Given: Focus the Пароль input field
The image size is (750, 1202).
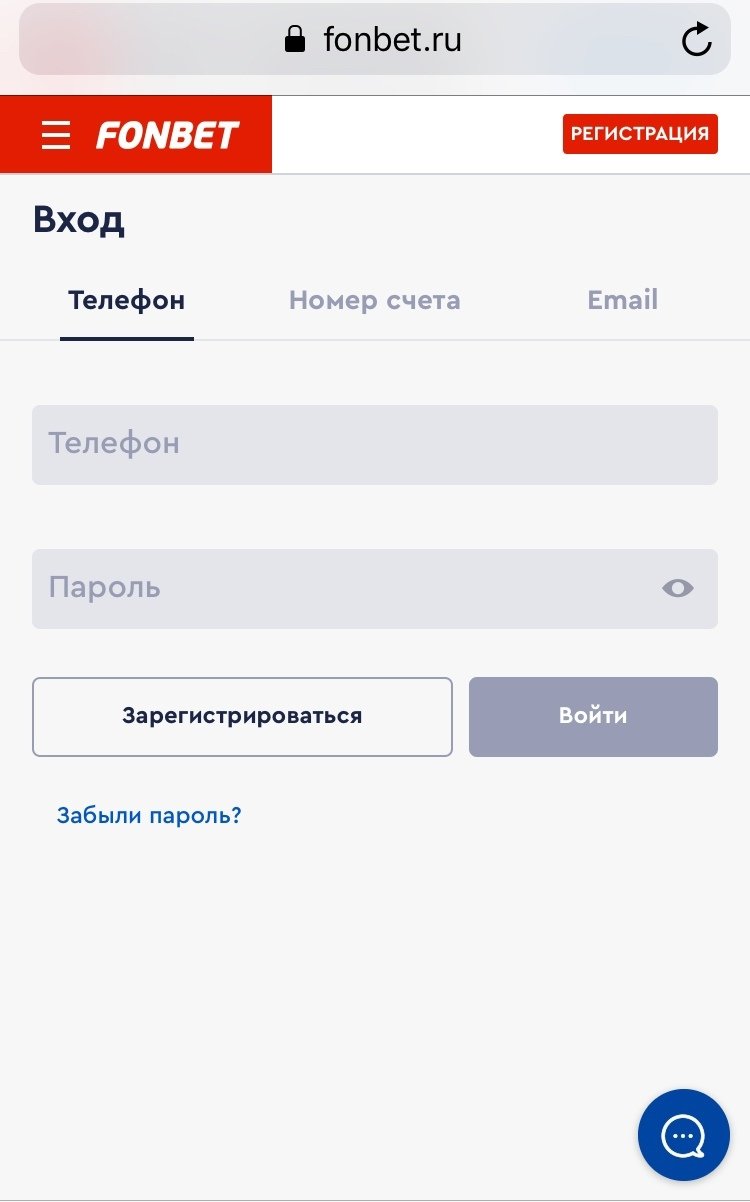Looking at the screenshot, I should click(x=340, y=588).
